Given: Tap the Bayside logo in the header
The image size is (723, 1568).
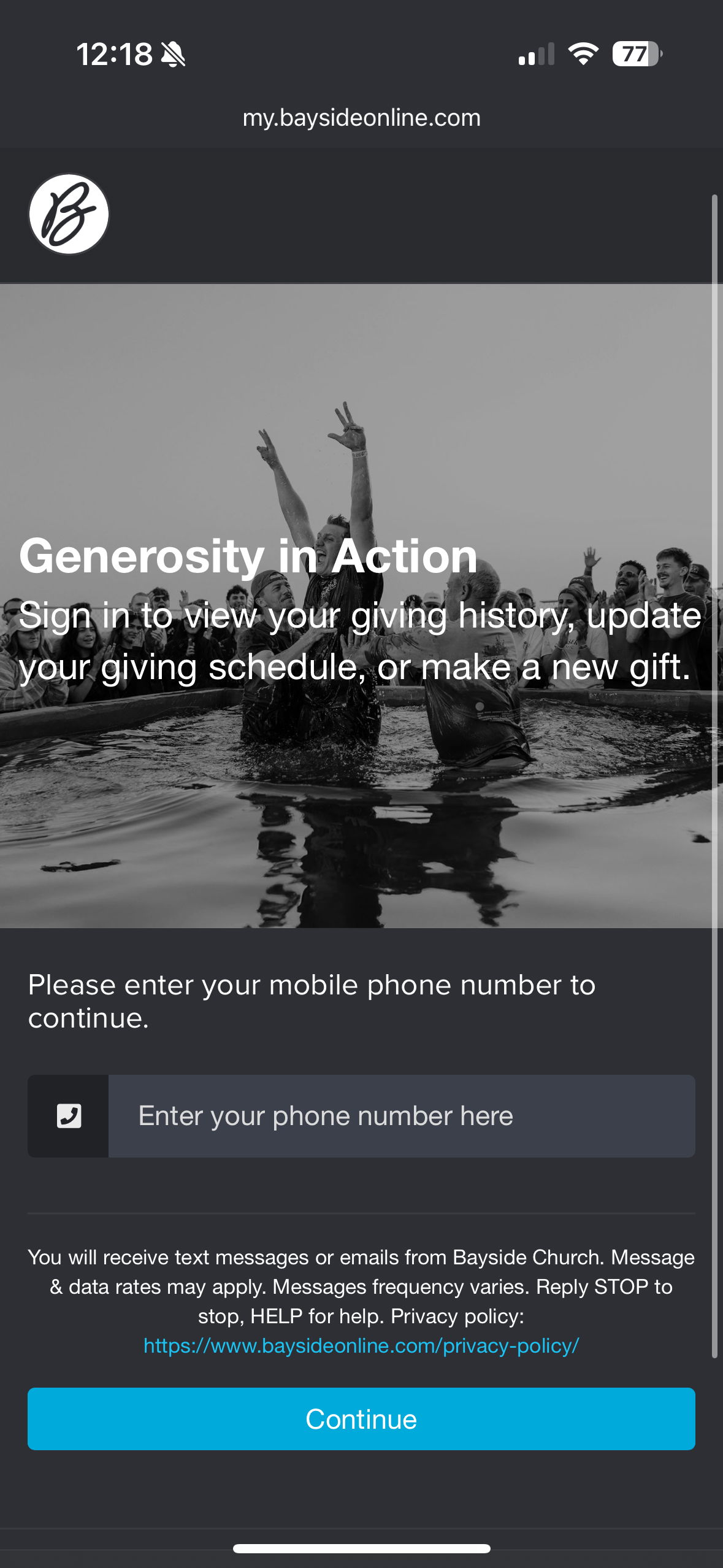Looking at the screenshot, I should click(x=69, y=214).
